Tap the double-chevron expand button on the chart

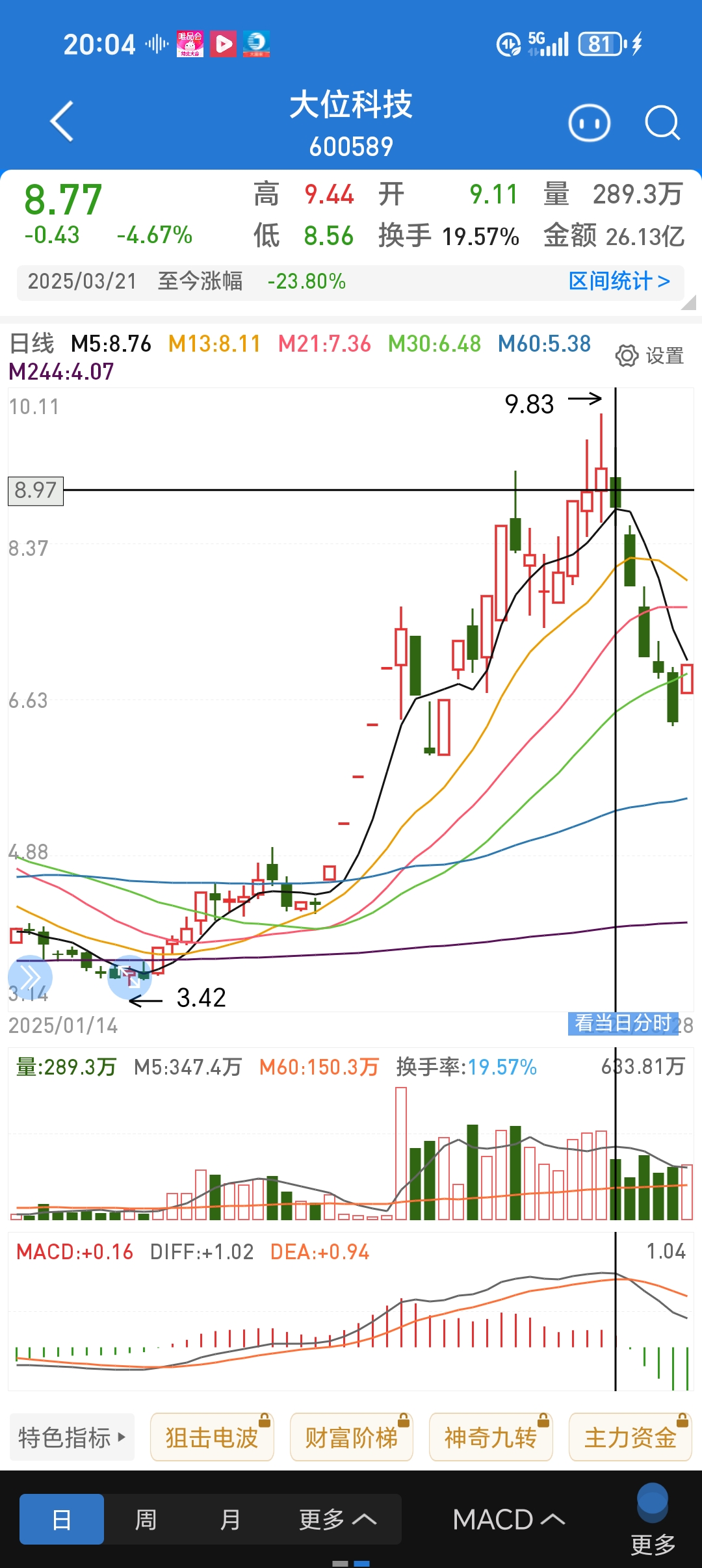(x=30, y=976)
